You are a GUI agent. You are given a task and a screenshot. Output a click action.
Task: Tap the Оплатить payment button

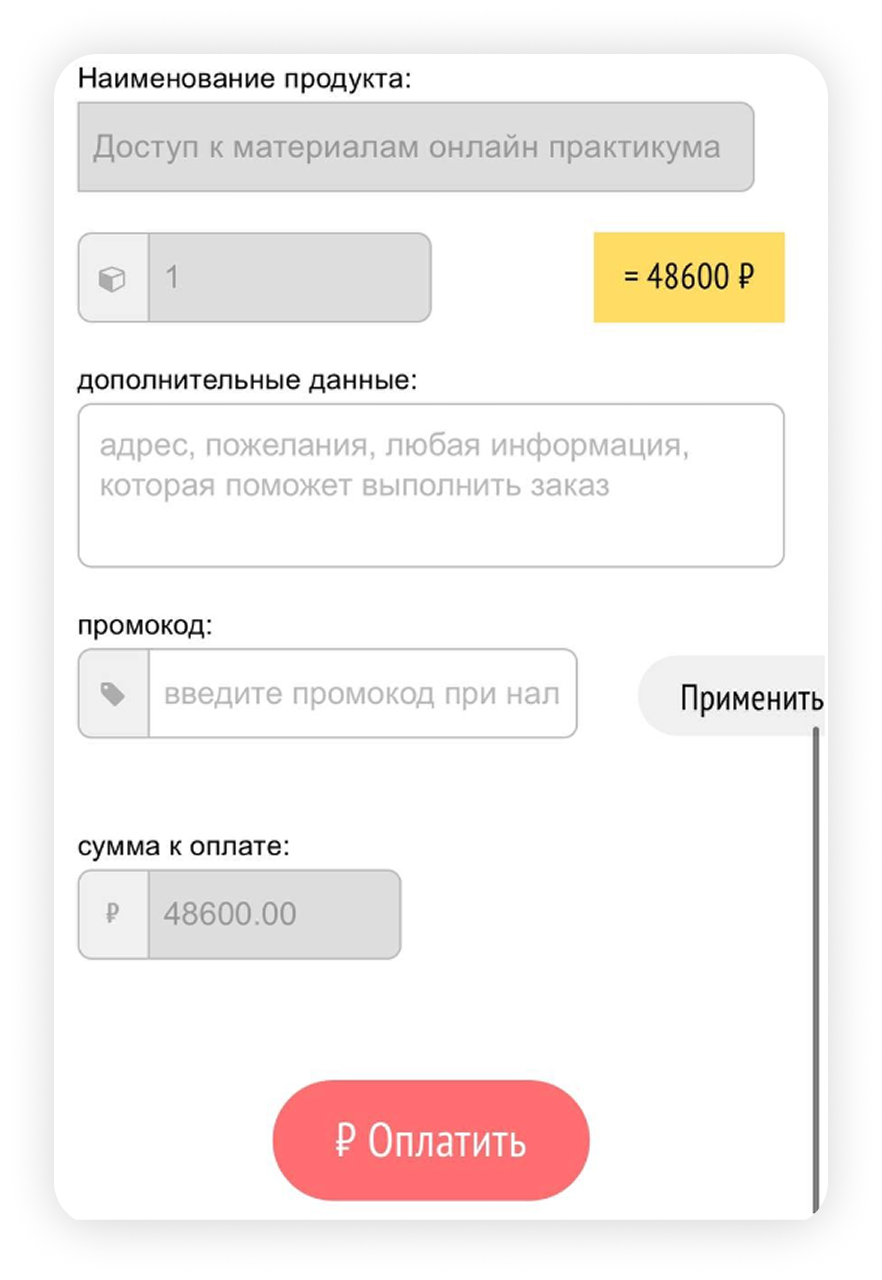(x=431, y=1140)
